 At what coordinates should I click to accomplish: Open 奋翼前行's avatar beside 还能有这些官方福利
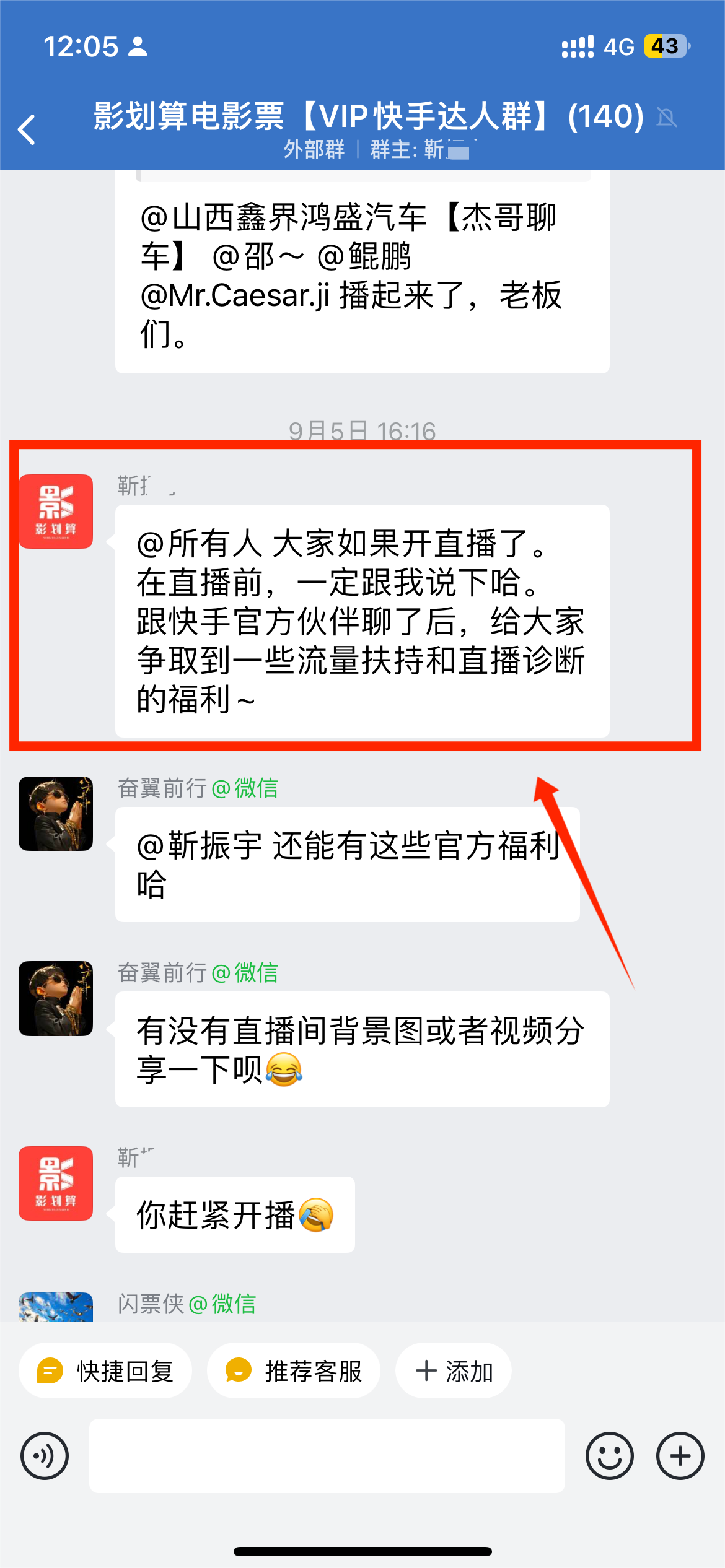pyautogui.click(x=56, y=813)
